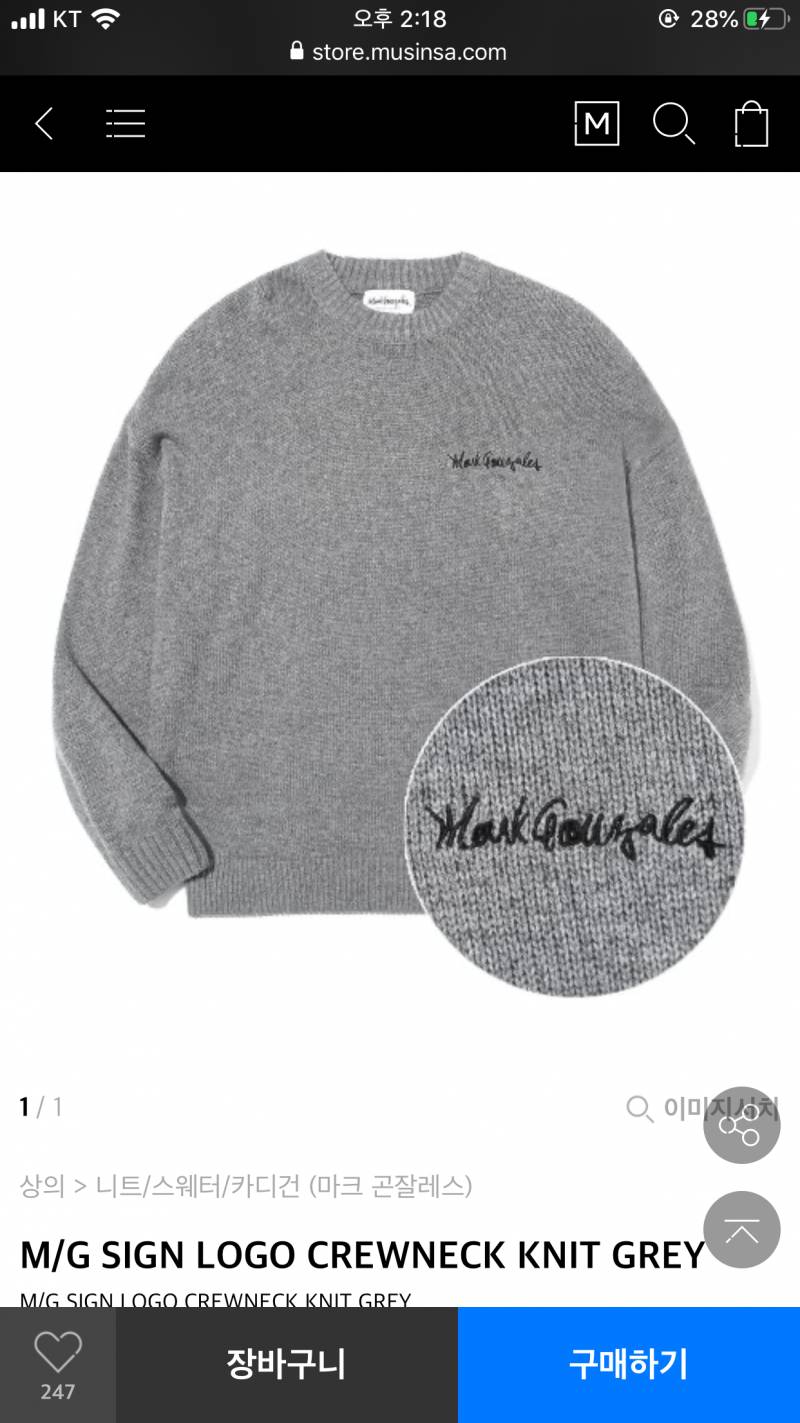
Task: Share this product via share button
Action: (x=741, y=1126)
